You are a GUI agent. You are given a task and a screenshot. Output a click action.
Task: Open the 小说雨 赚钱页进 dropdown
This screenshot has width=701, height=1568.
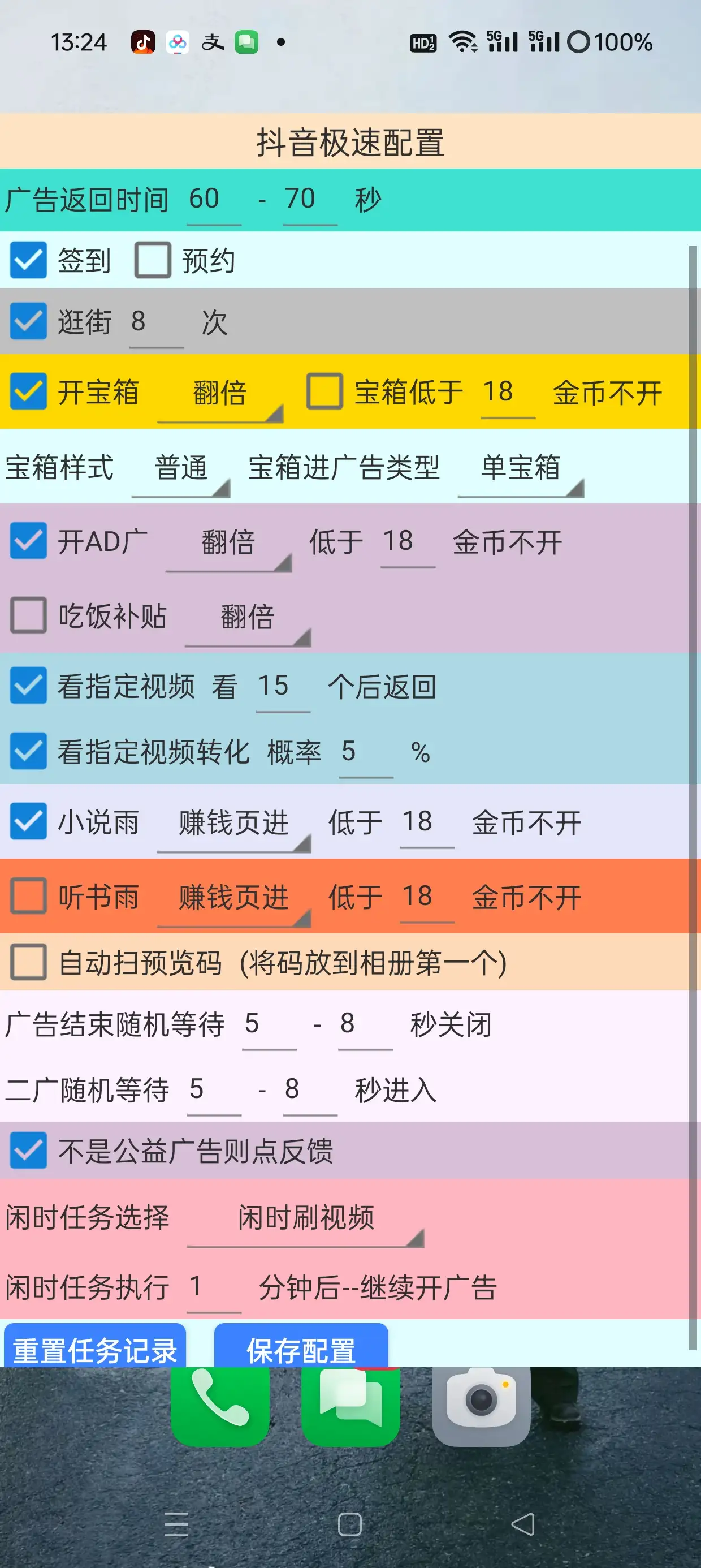pos(233,824)
